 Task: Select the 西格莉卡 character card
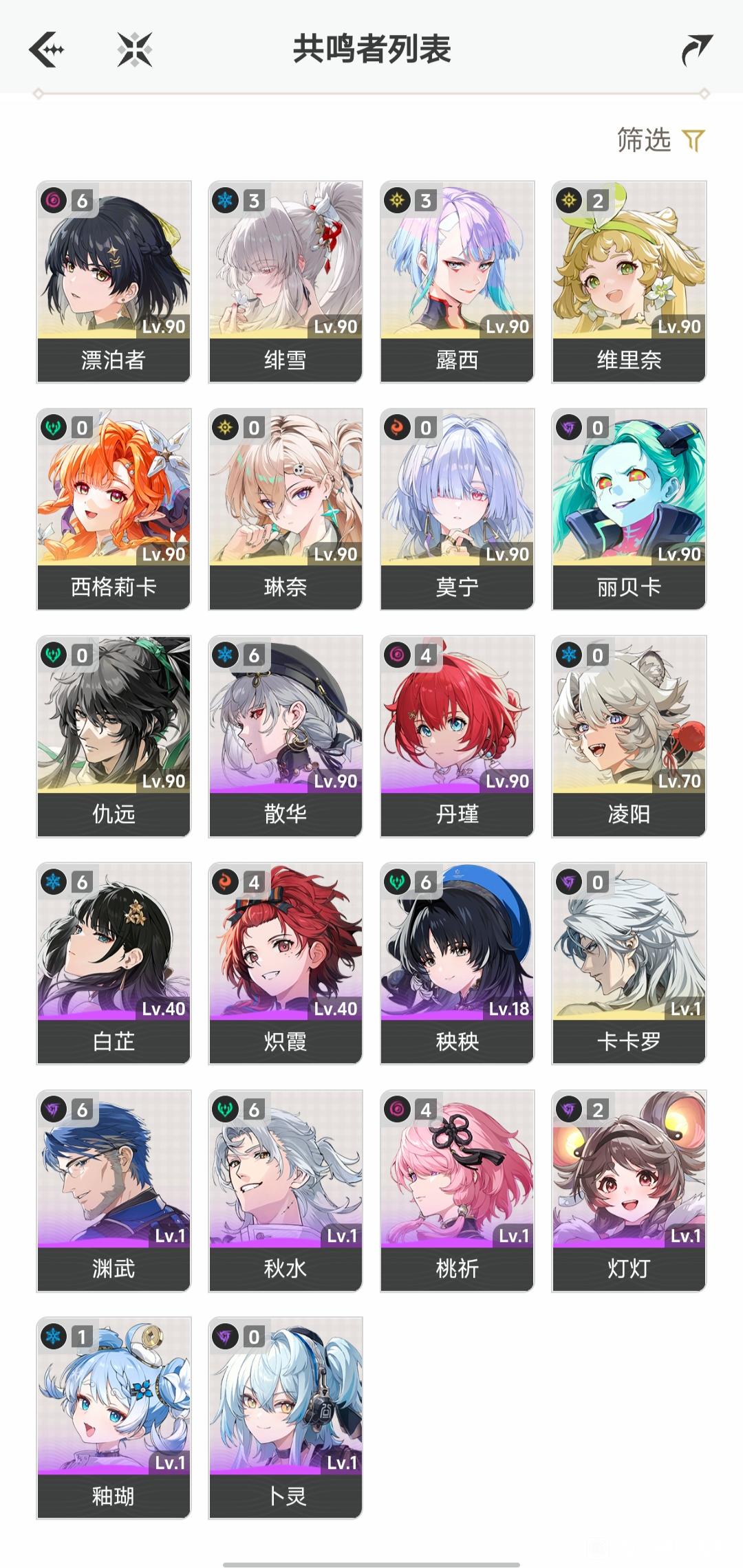114,509
